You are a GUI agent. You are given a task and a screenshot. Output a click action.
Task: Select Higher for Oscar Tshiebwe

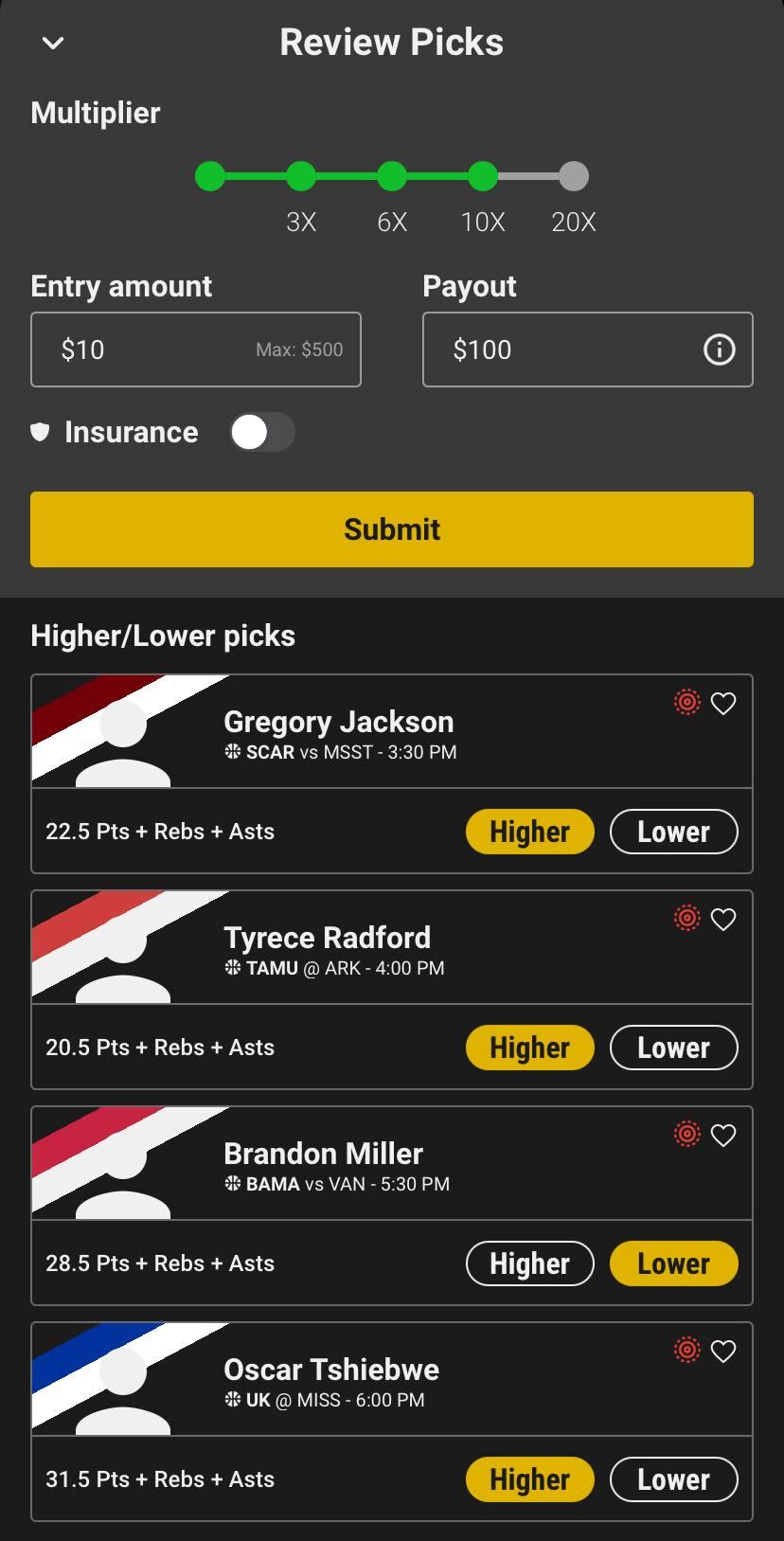pos(529,1479)
